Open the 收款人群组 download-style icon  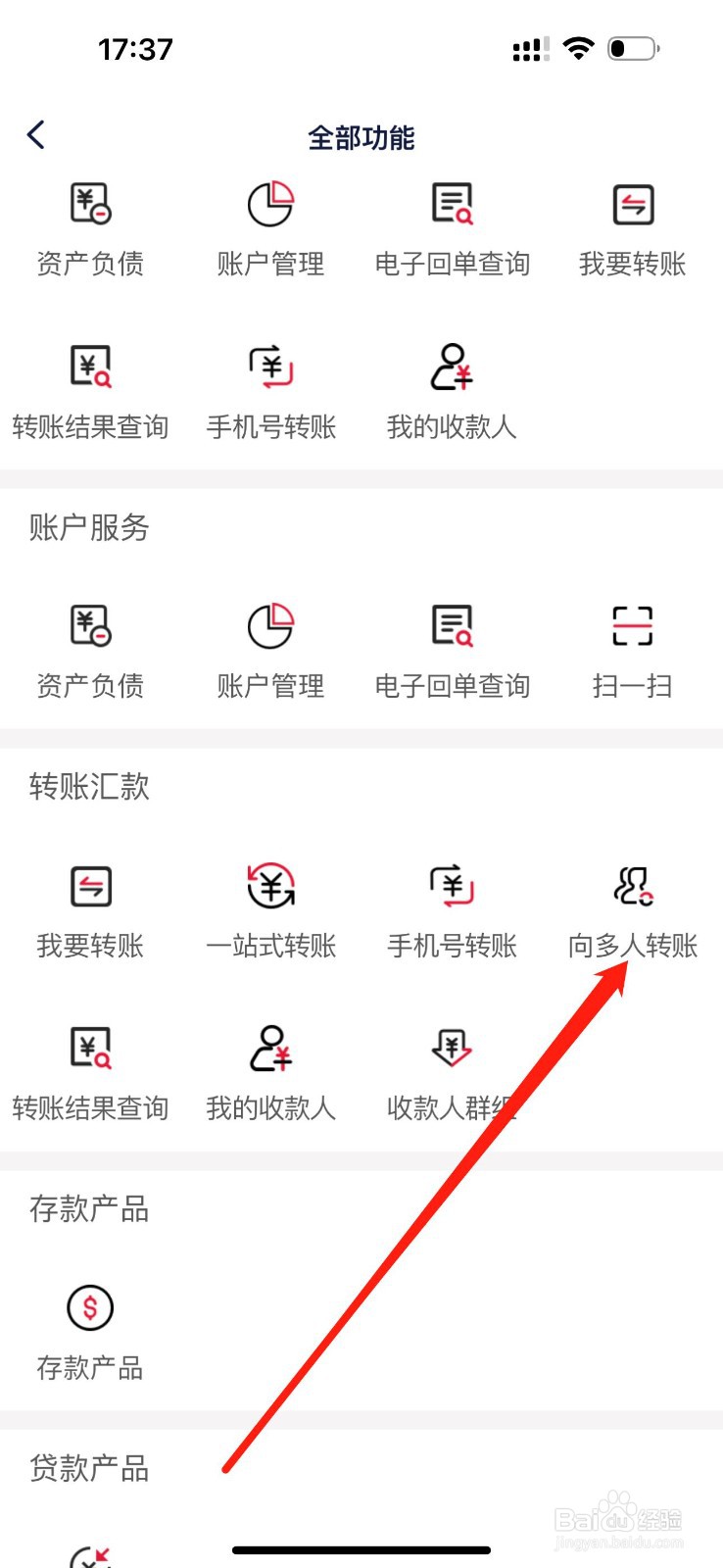451,1047
